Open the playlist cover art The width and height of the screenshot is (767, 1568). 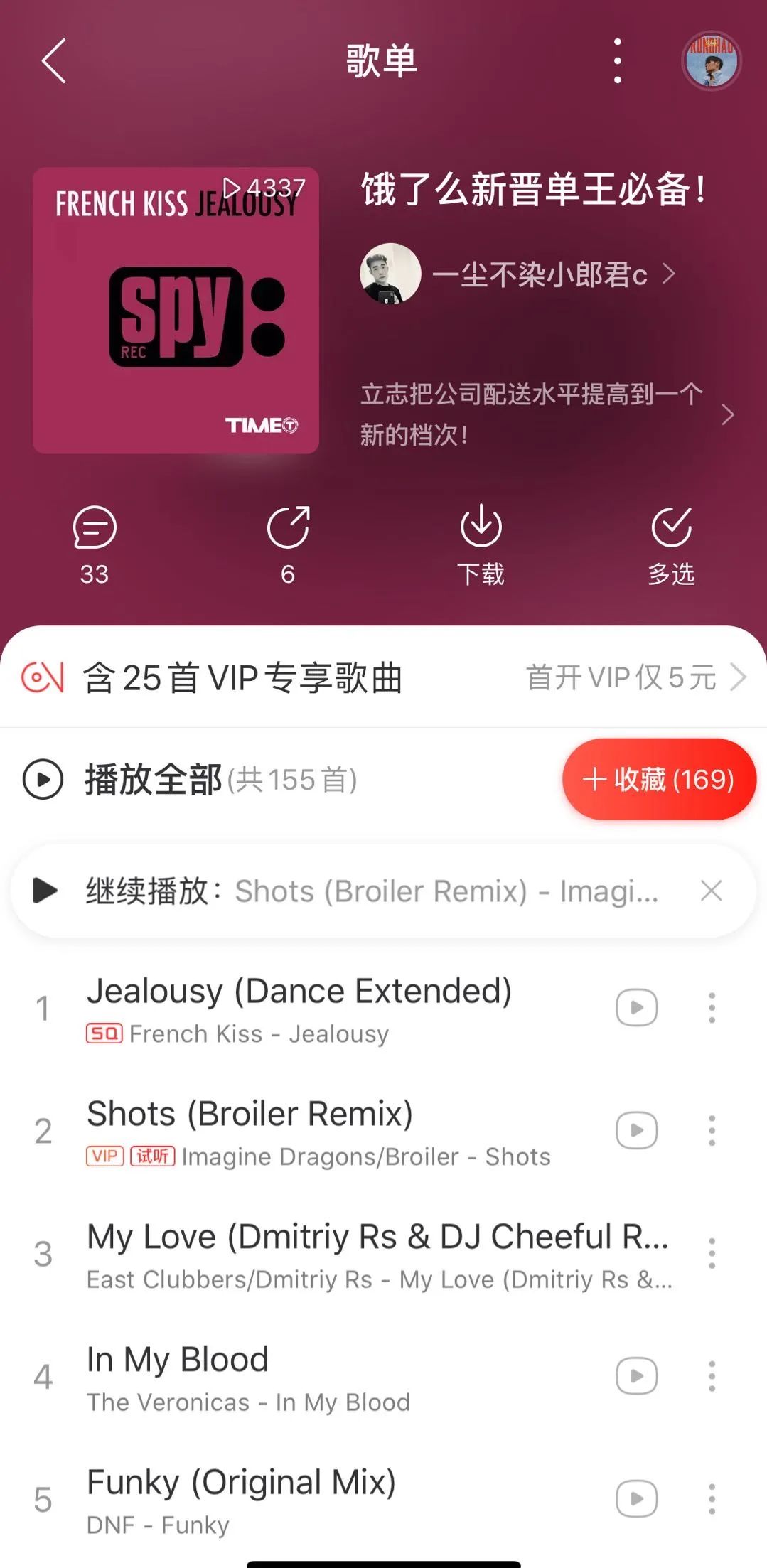[x=176, y=311]
